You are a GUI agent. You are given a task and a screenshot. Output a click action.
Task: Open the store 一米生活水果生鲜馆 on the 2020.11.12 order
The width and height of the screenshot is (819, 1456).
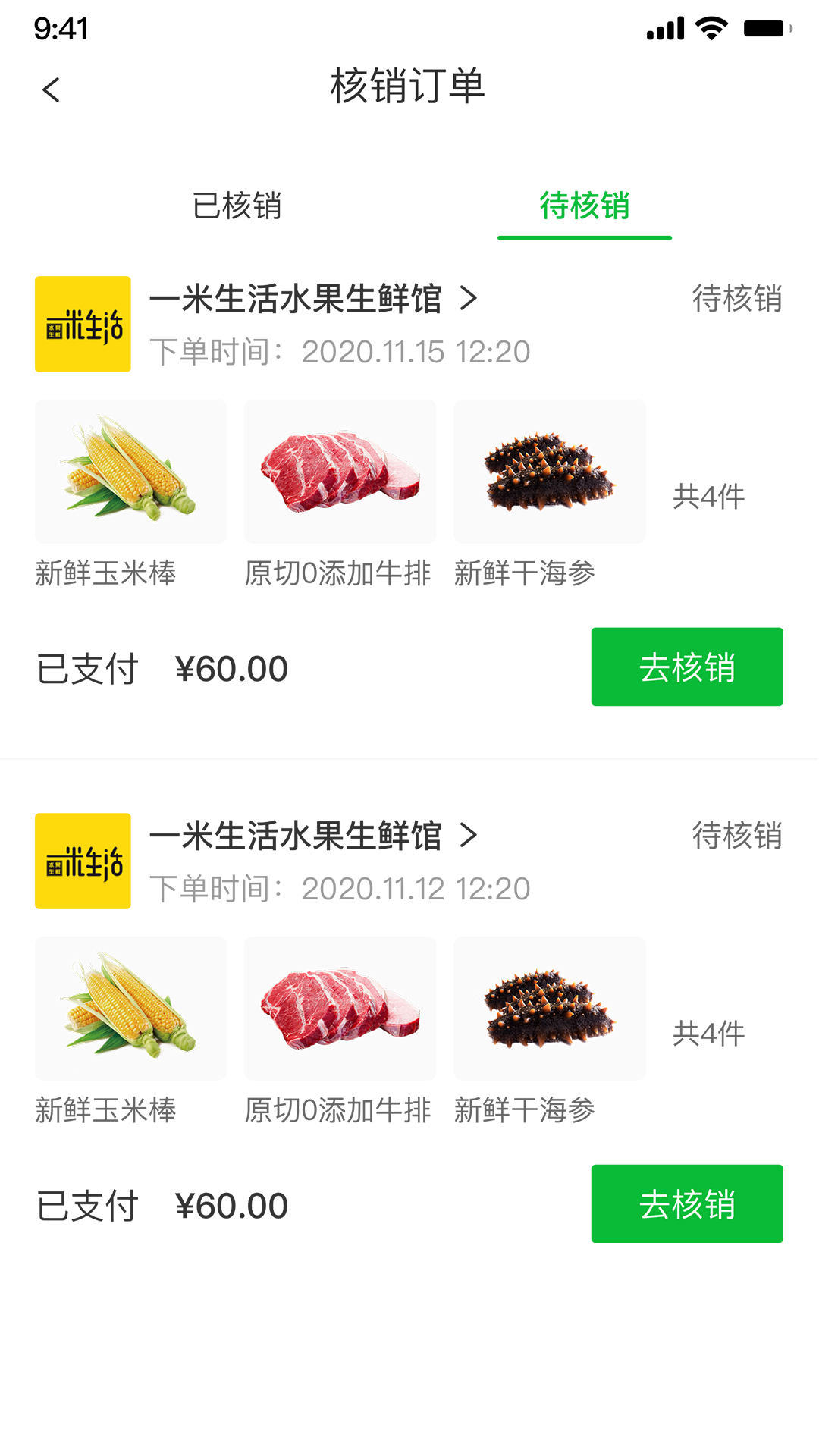[312, 836]
